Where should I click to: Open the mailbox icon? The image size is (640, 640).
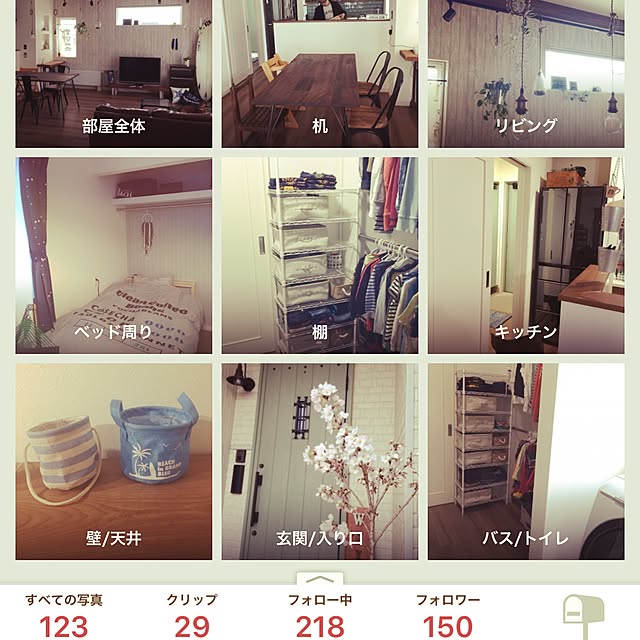[x=584, y=614]
